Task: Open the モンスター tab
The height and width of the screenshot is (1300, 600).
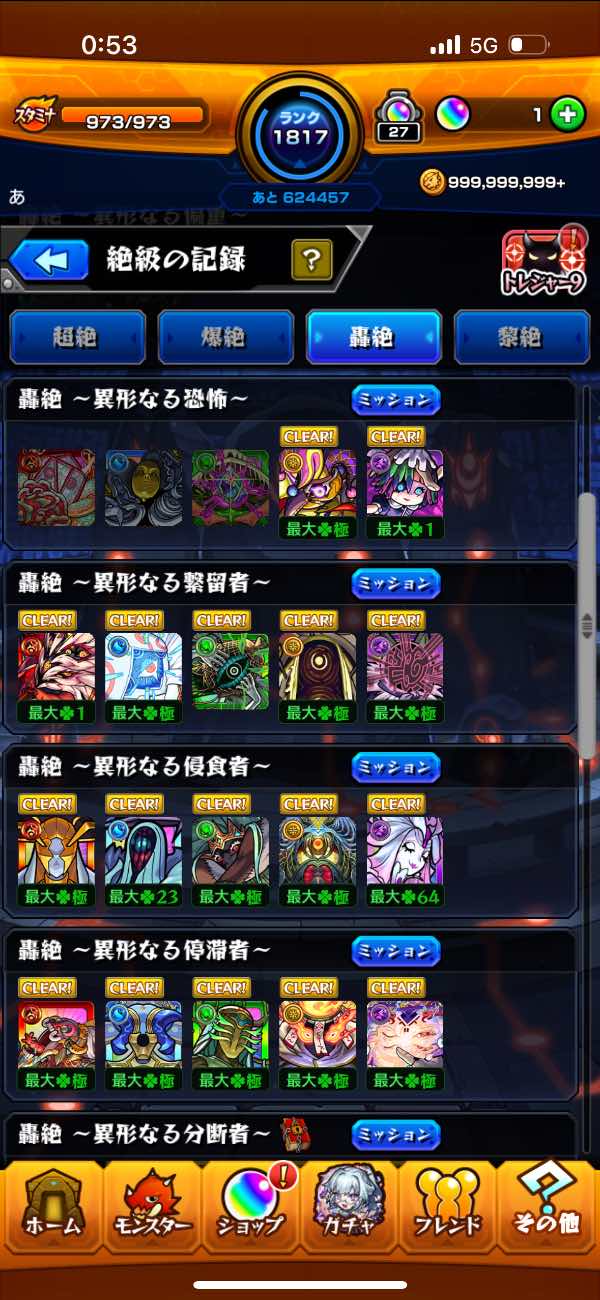Action: click(x=150, y=1207)
